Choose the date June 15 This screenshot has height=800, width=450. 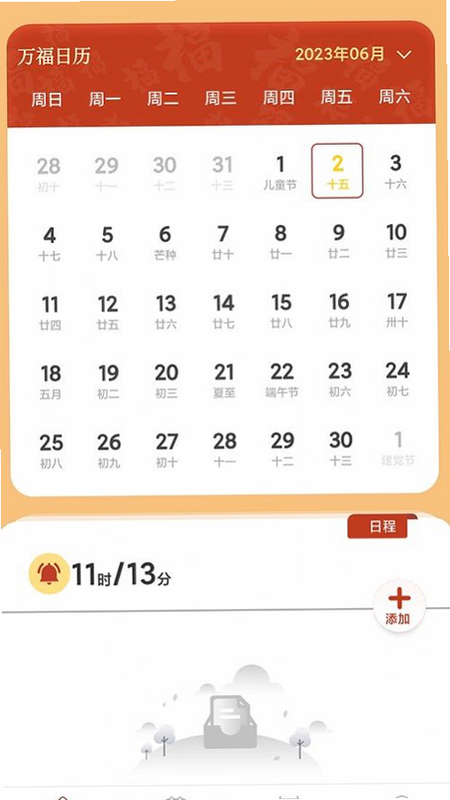coord(281,310)
